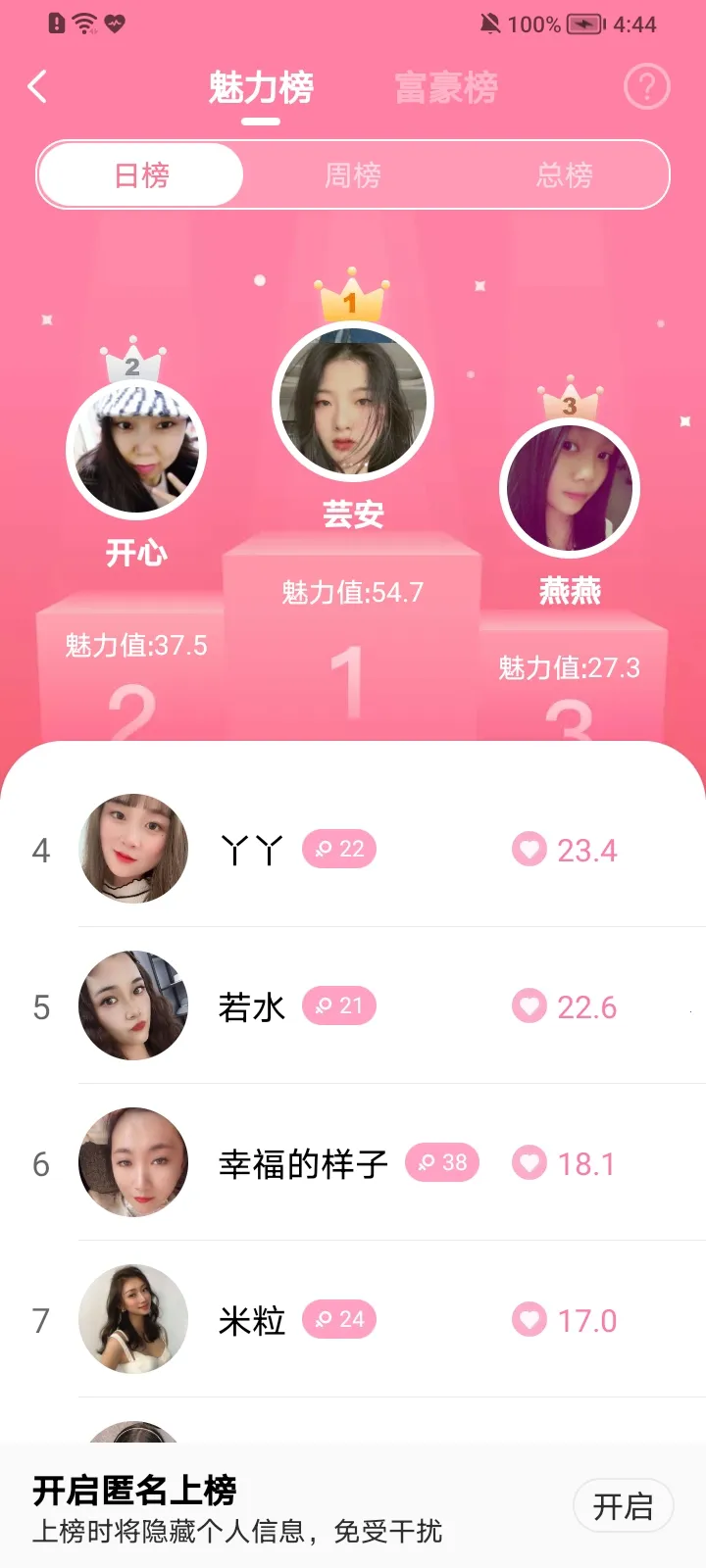Switch to the 富豪榜 tab
The image size is (706, 1568).
click(446, 88)
